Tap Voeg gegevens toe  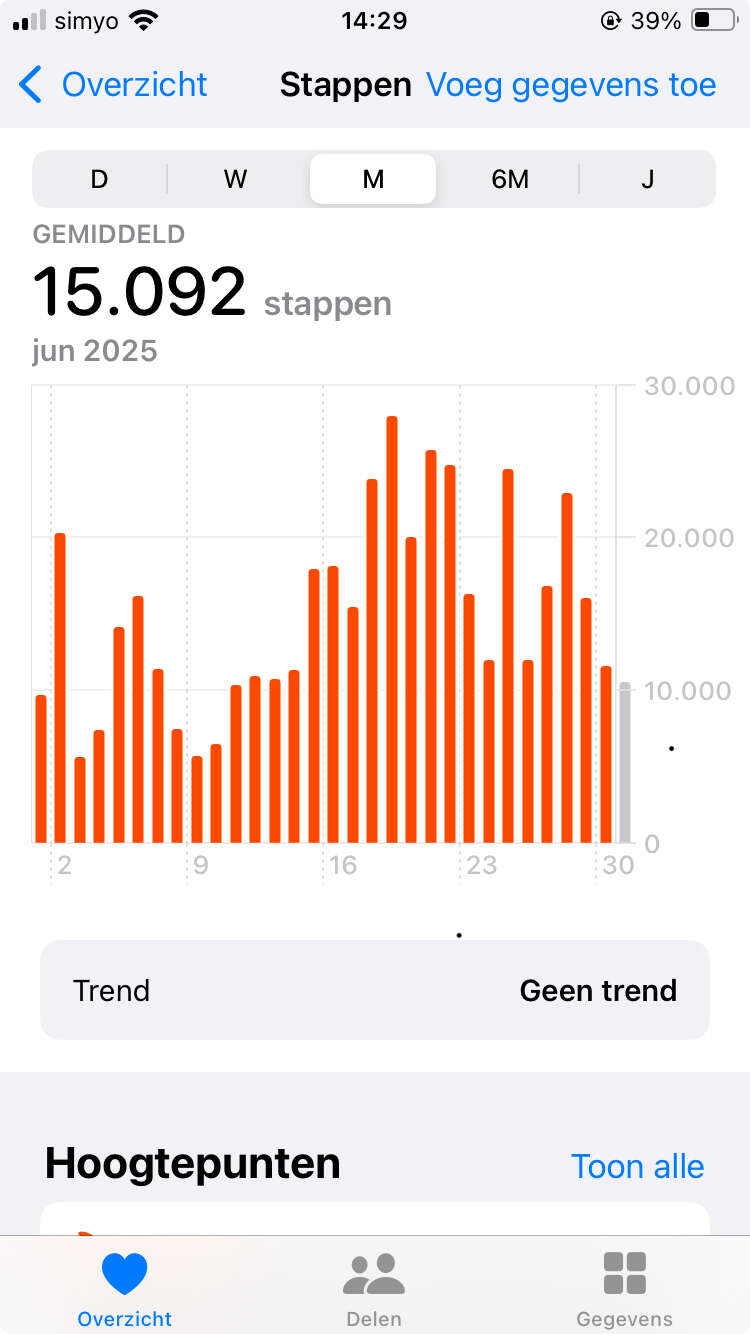[571, 85]
